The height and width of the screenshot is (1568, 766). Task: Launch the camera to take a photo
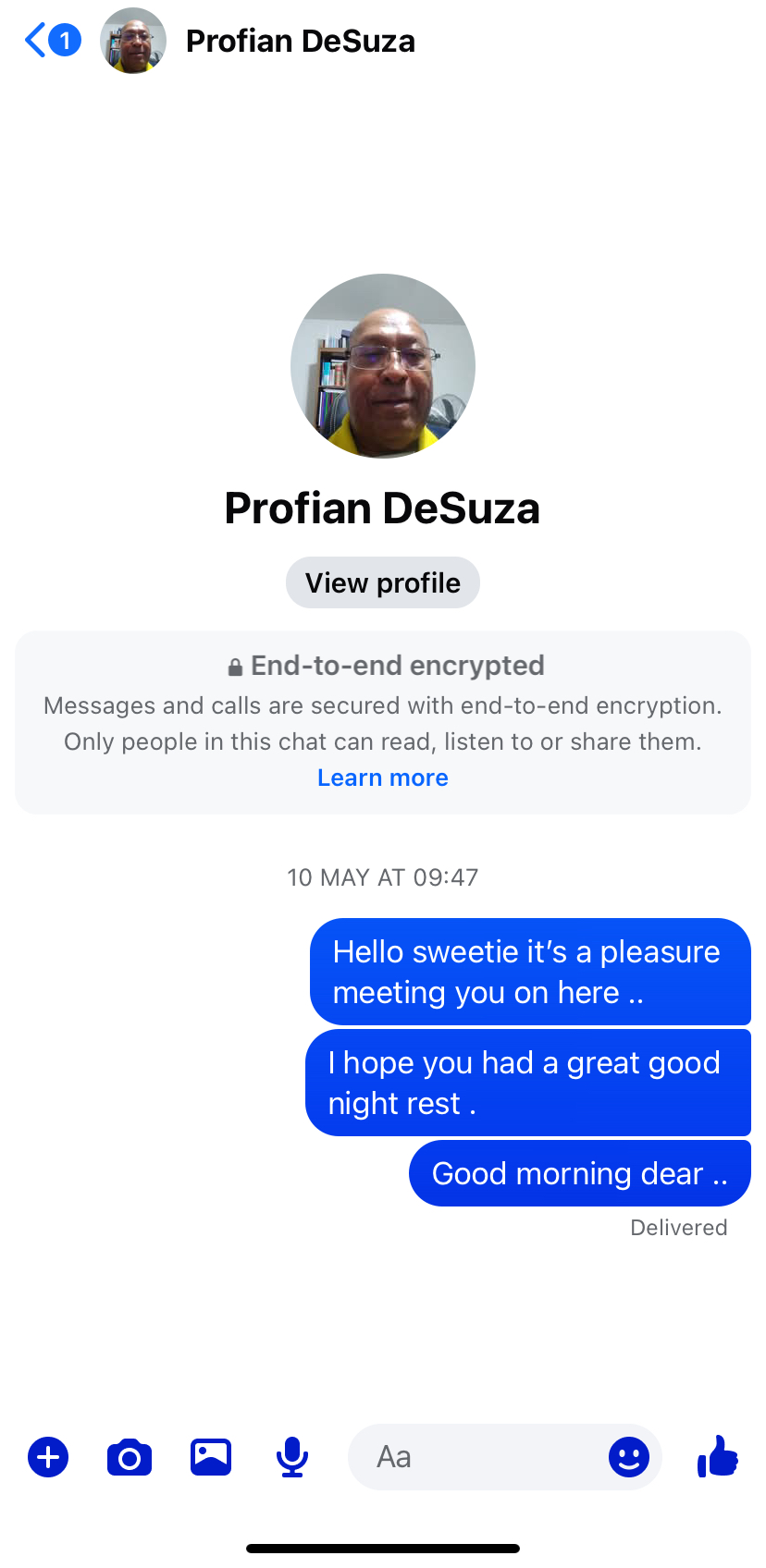pyautogui.click(x=130, y=1457)
